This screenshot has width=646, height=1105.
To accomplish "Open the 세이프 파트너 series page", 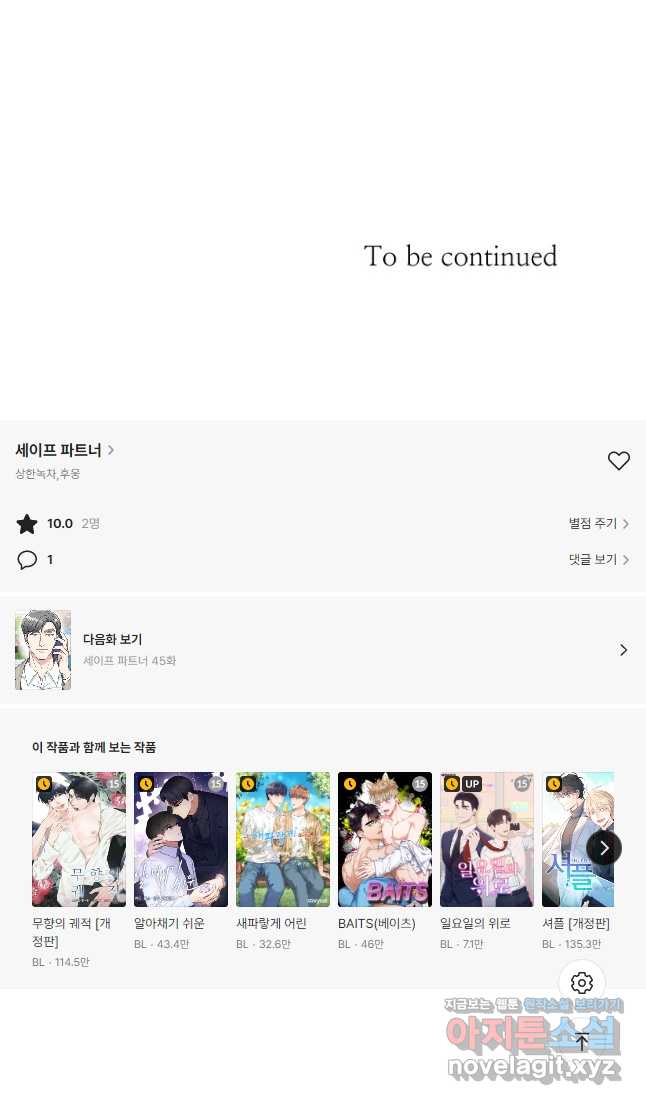I will (64, 450).
